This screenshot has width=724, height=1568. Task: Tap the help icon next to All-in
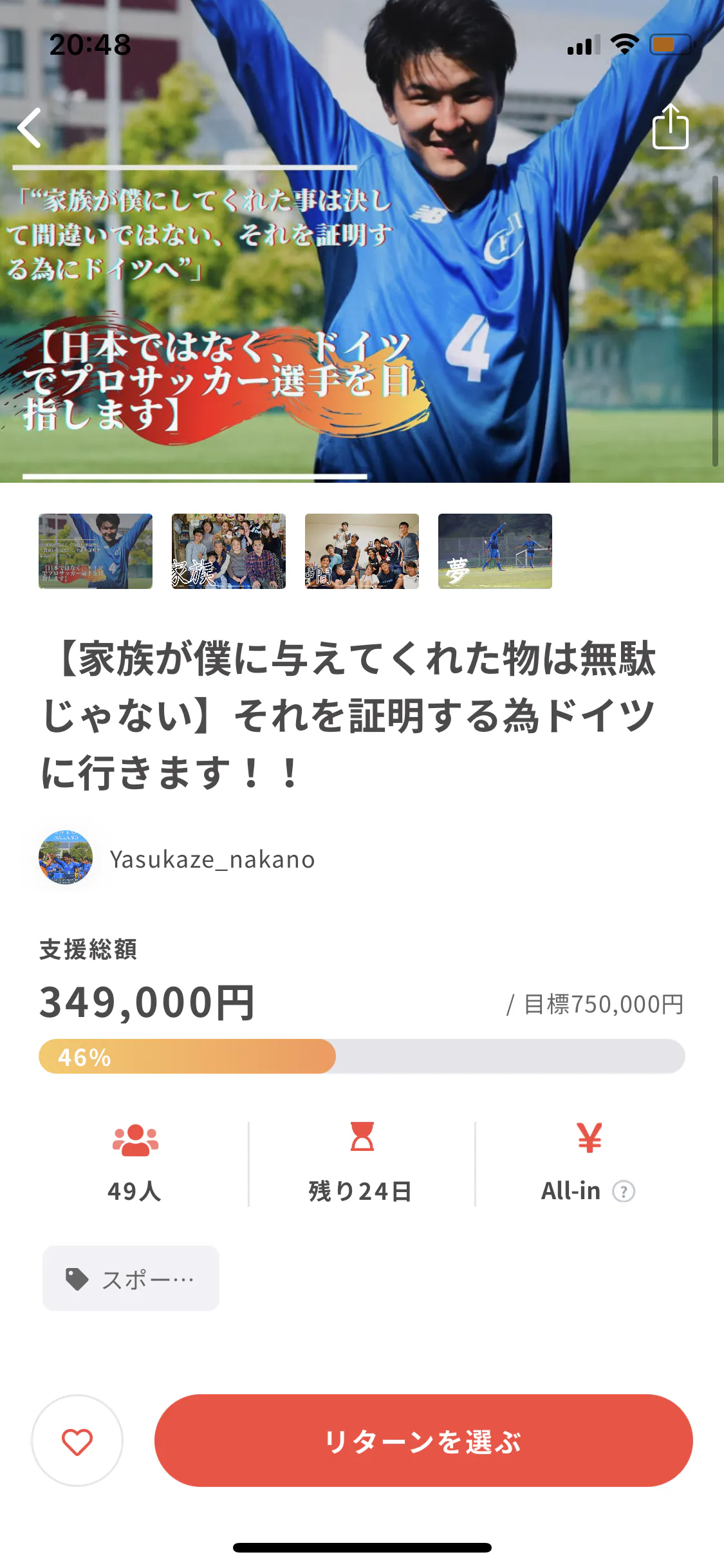(623, 1191)
